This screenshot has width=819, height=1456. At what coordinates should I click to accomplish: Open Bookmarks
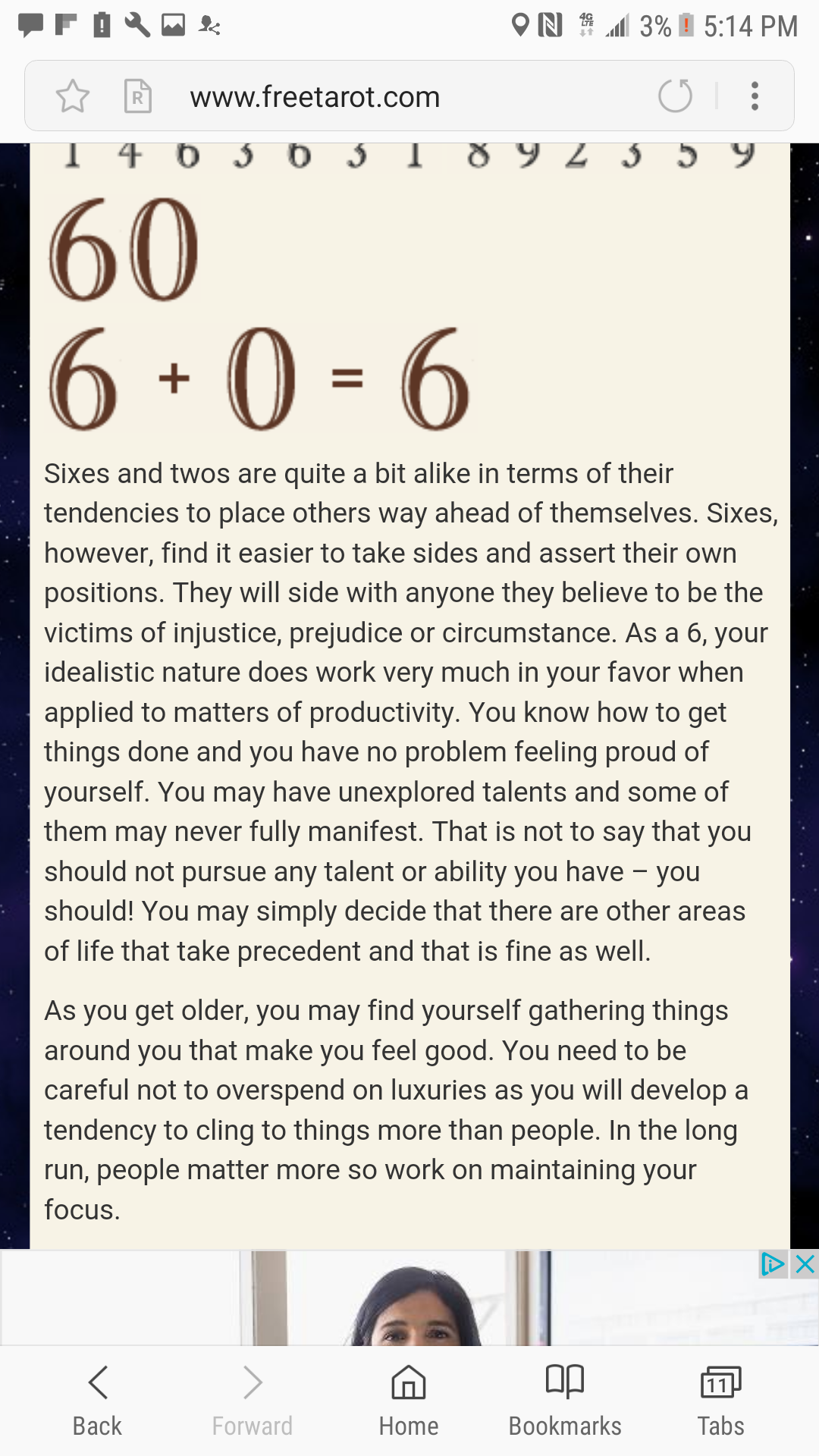coord(565,1401)
